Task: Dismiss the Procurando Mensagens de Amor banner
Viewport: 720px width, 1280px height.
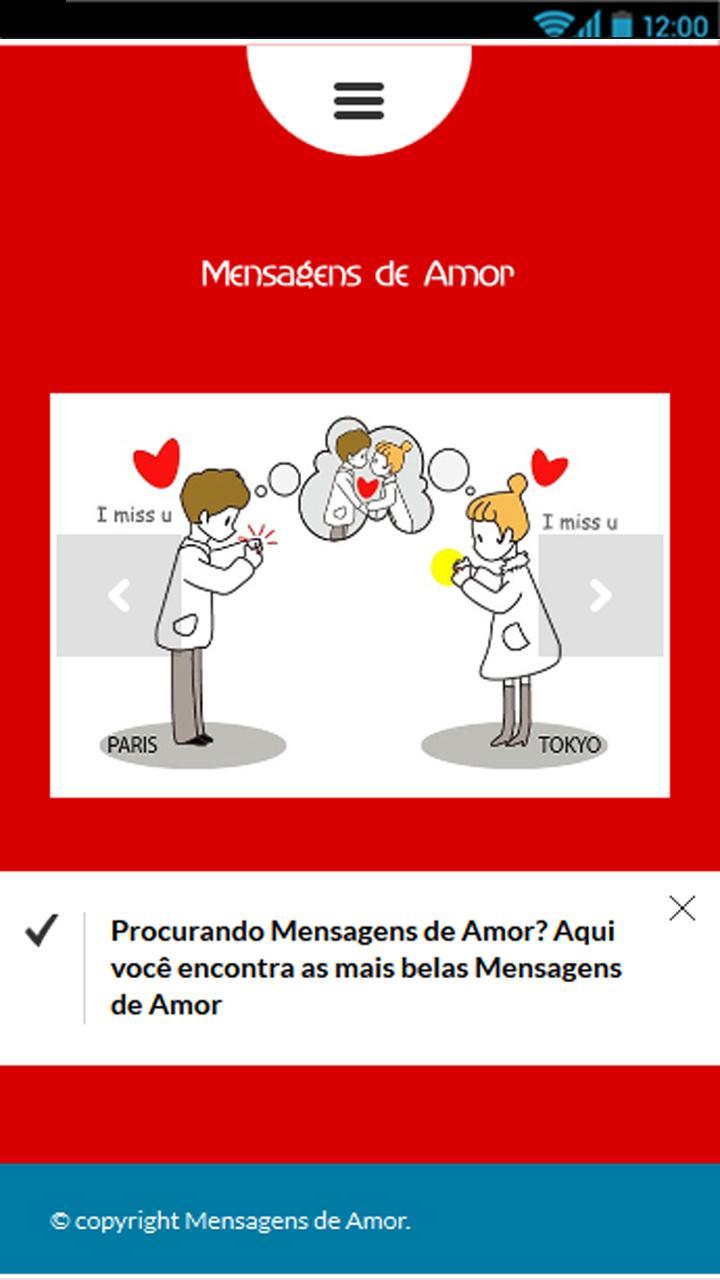Action: coord(682,908)
